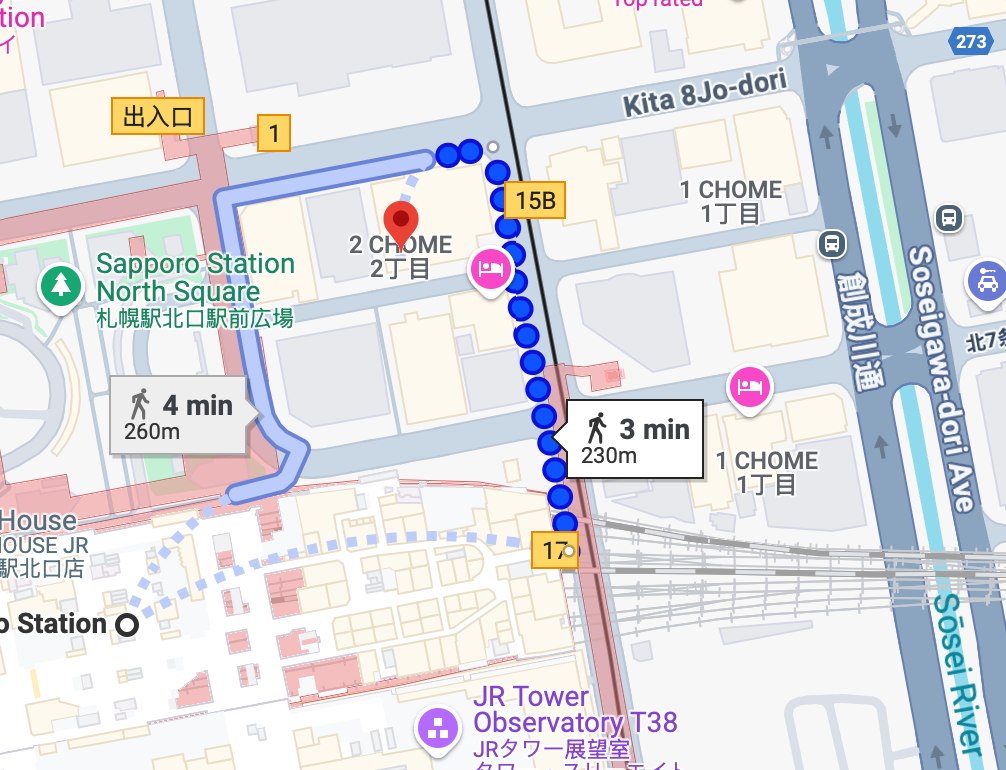
Task: Open the JR Tower Observatory T38 marker
Action: pos(438,726)
